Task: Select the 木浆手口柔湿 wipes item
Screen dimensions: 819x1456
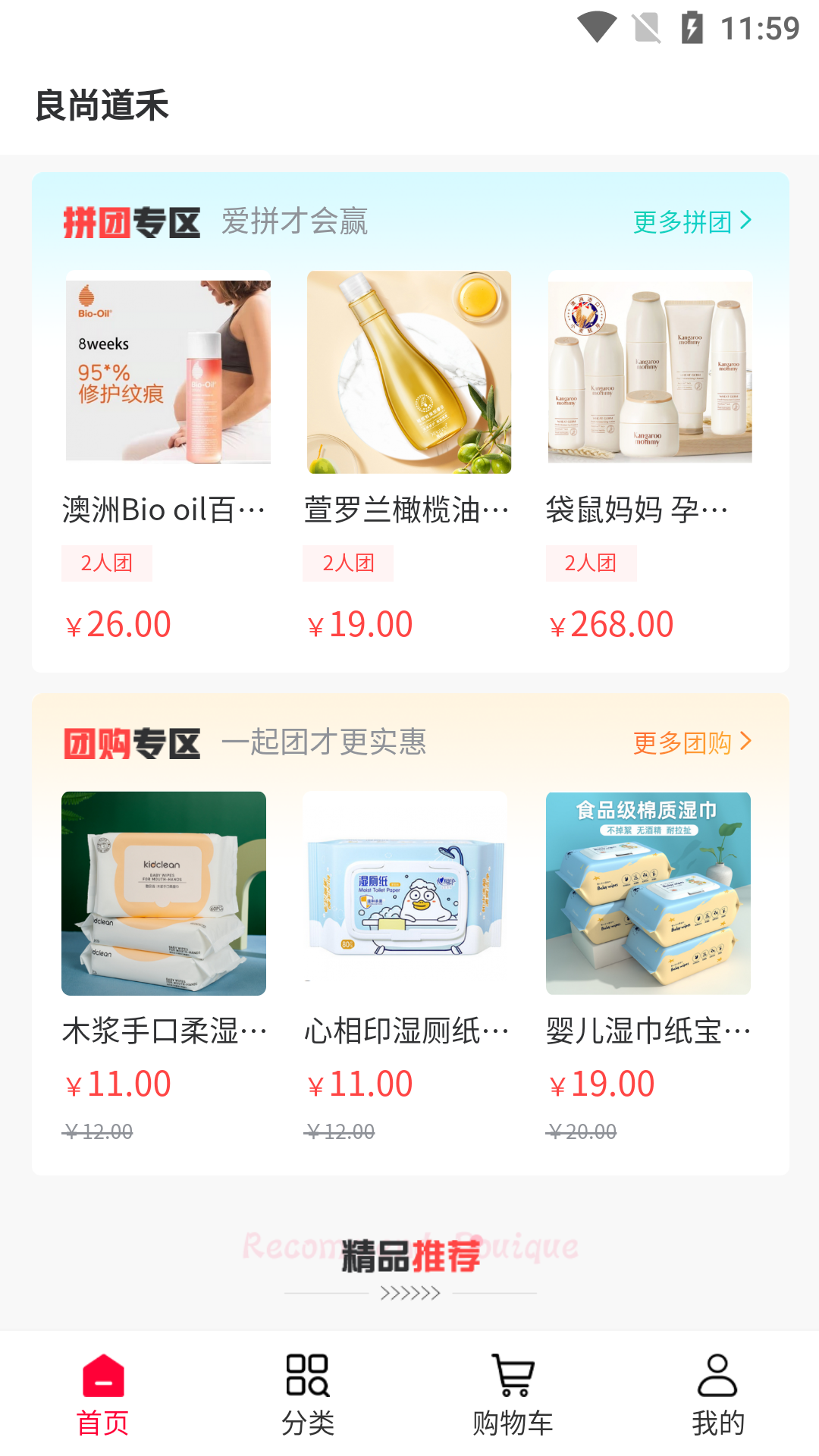Action: point(164,968)
